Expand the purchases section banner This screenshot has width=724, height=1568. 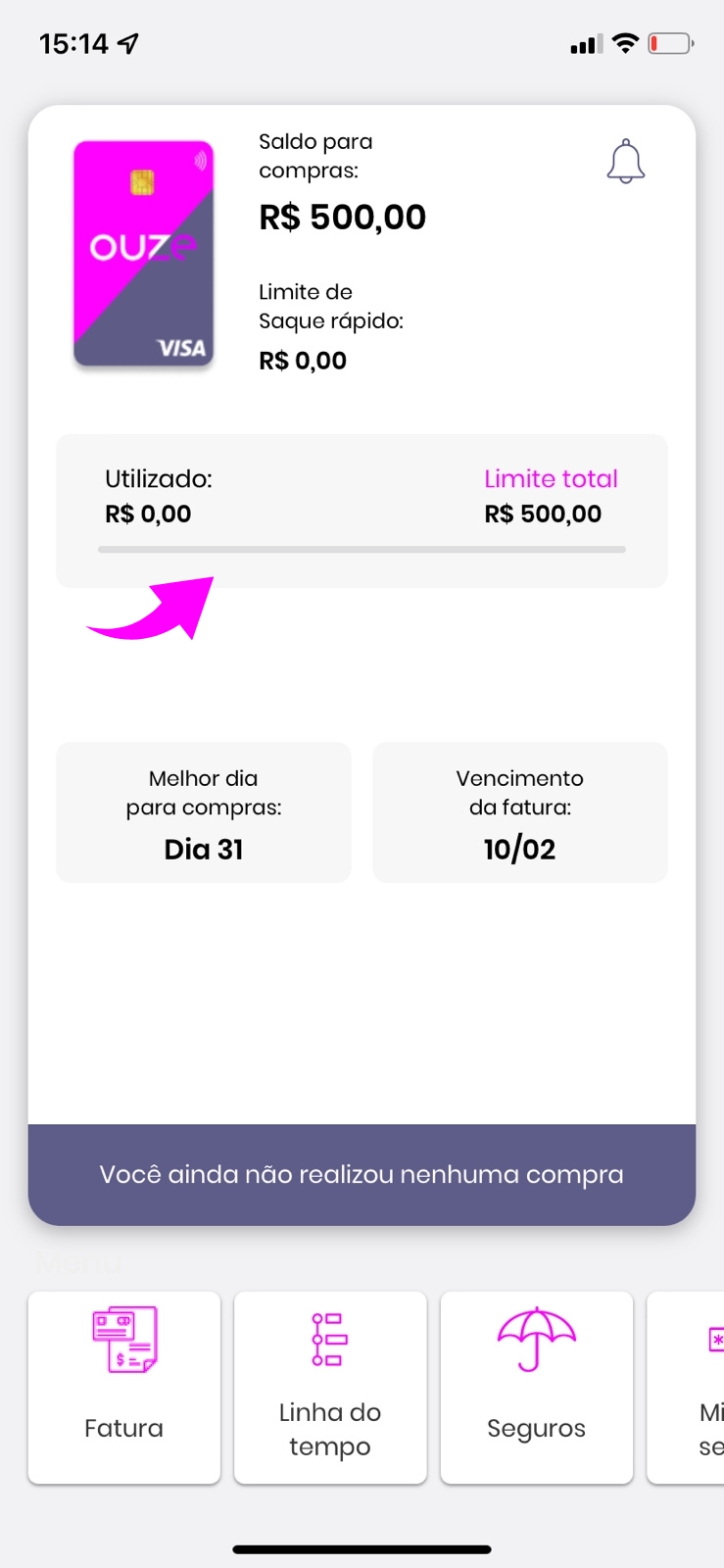(x=362, y=1174)
